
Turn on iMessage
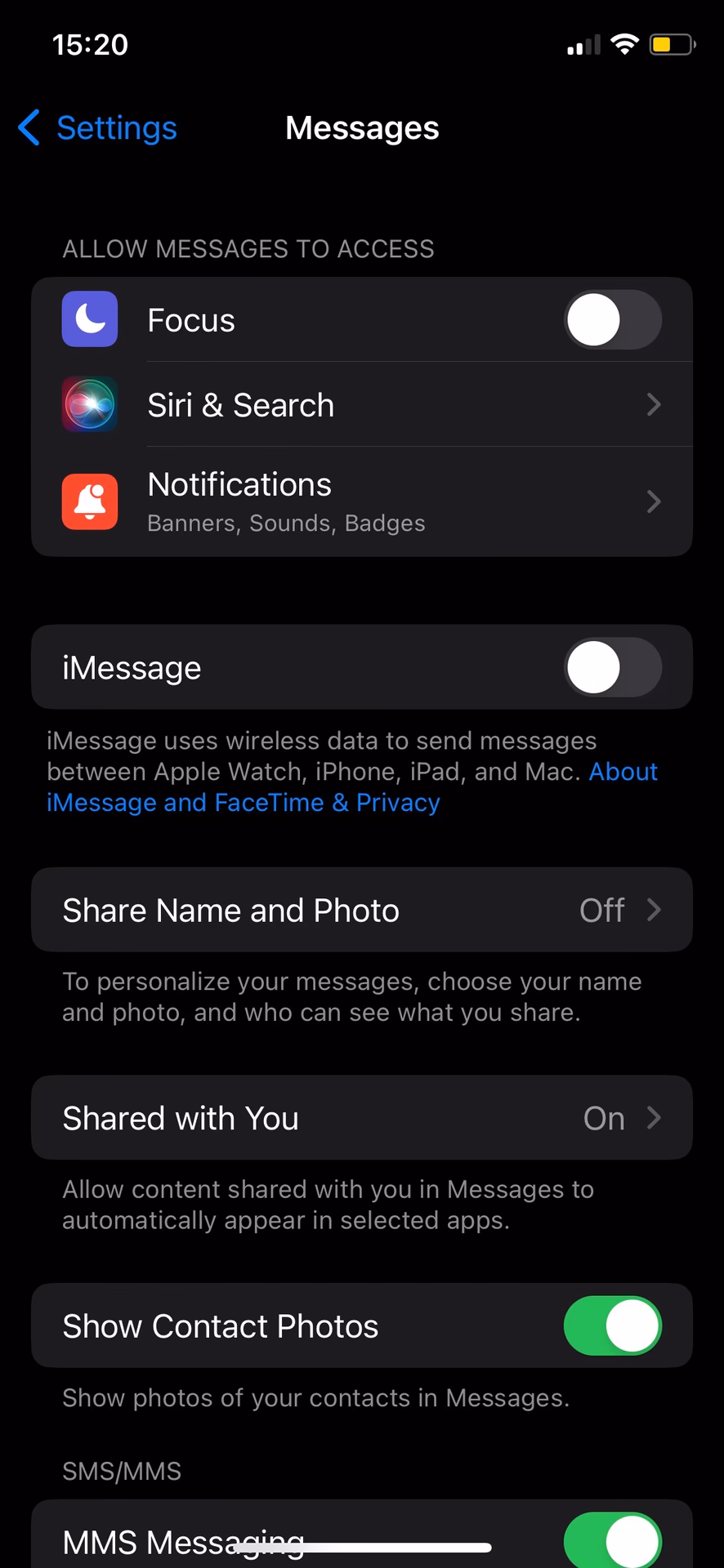tap(612, 667)
